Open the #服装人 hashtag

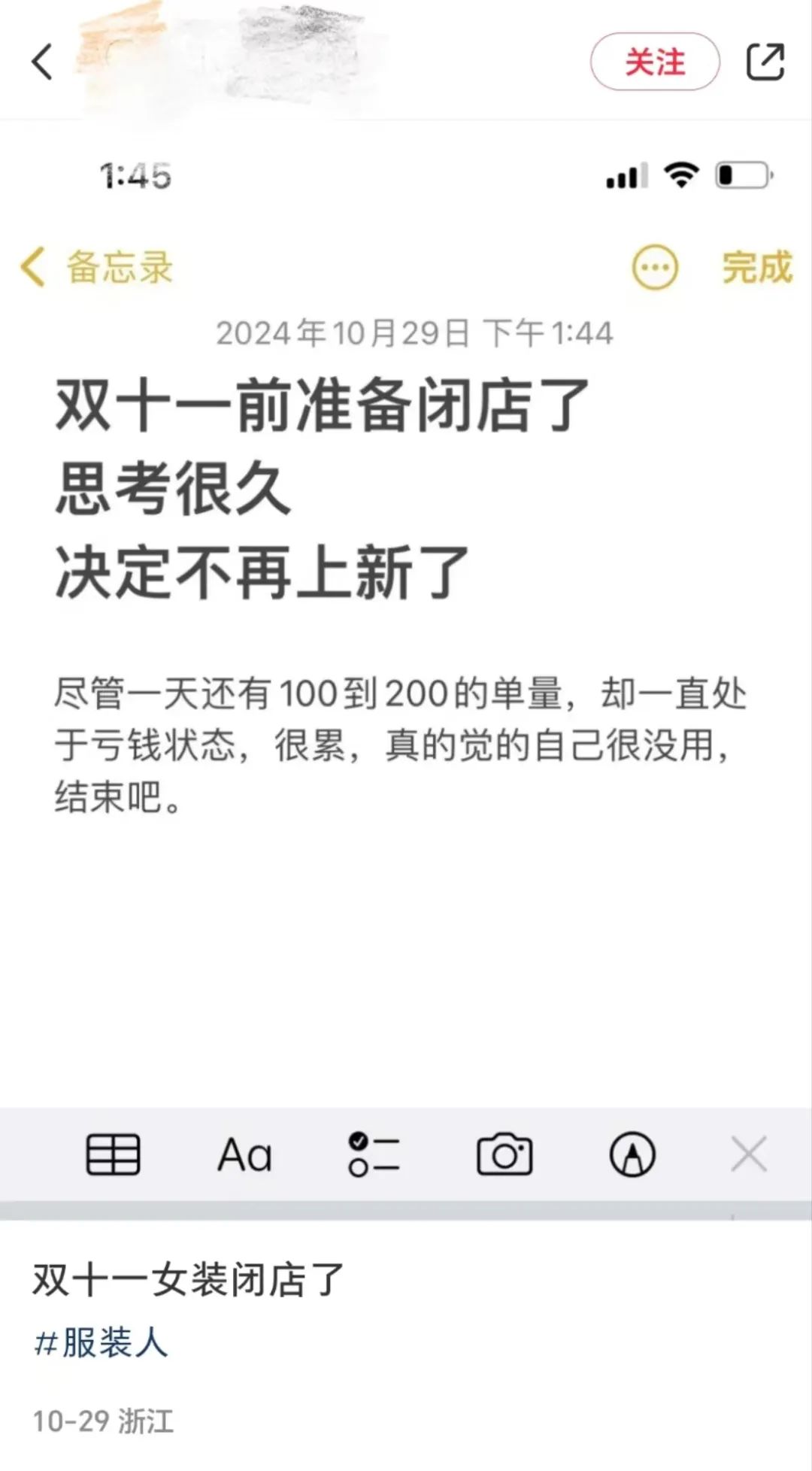[101, 1343]
